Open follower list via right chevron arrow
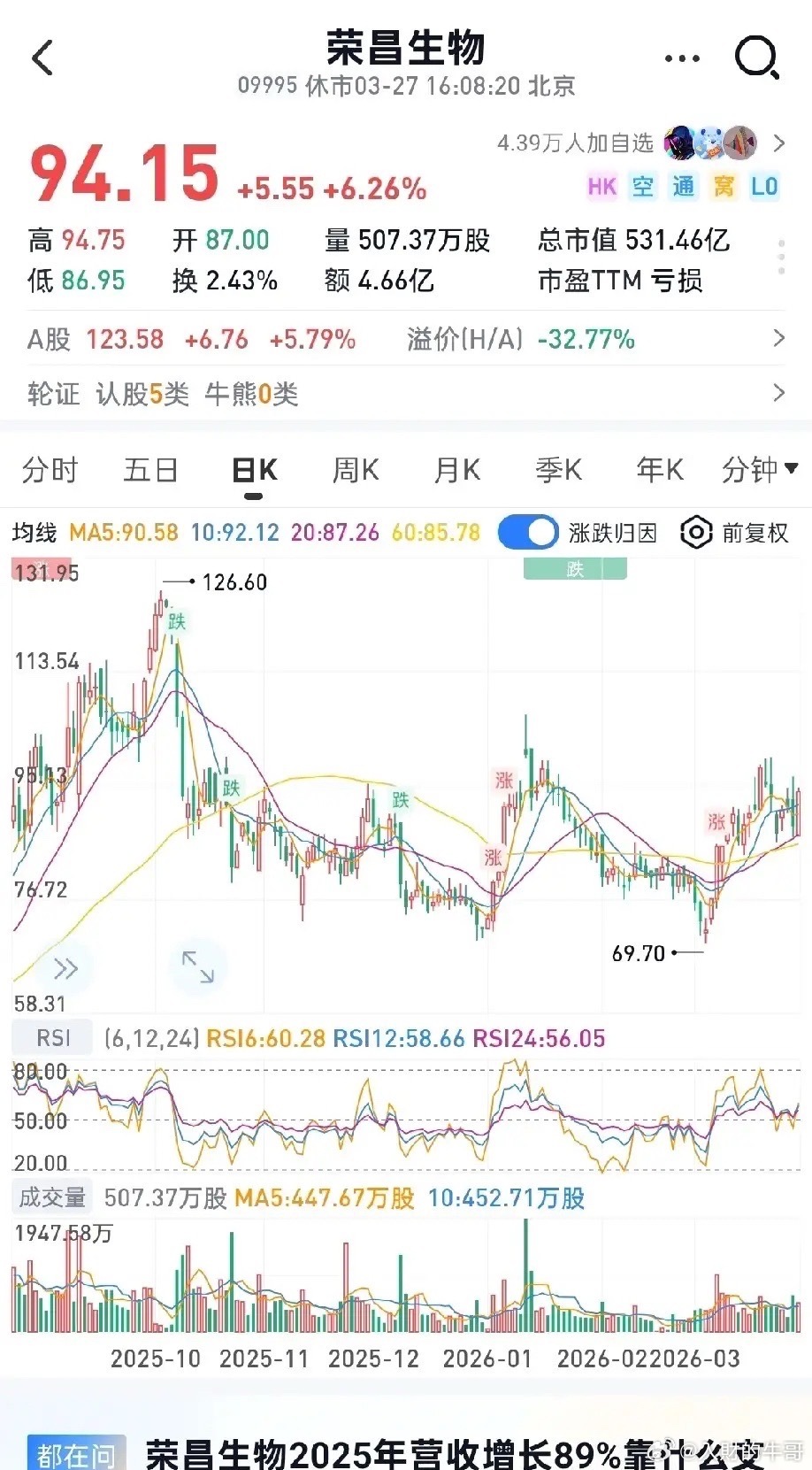 [x=778, y=142]
